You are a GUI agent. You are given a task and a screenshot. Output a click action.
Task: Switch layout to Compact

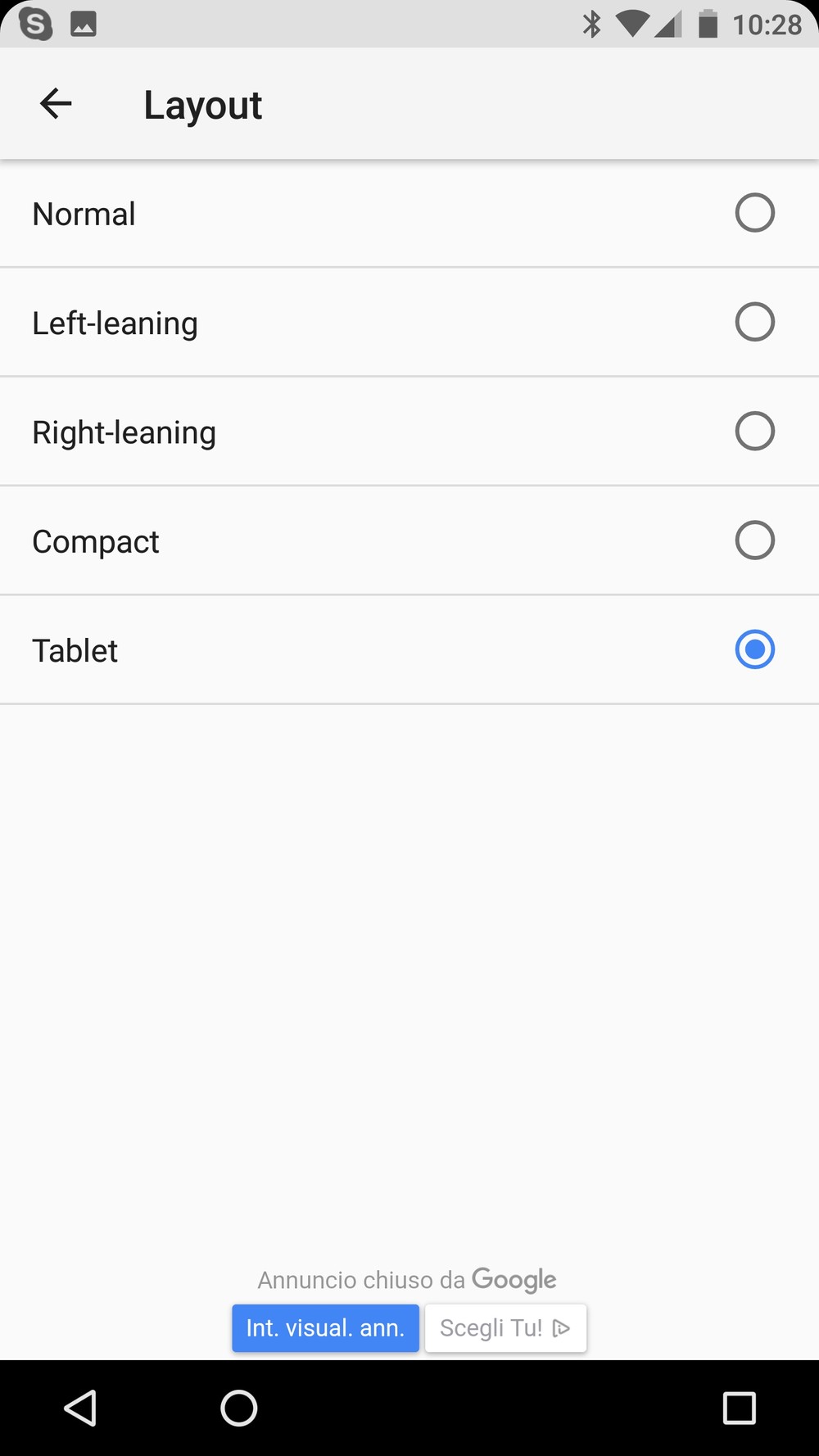[409, 540]
